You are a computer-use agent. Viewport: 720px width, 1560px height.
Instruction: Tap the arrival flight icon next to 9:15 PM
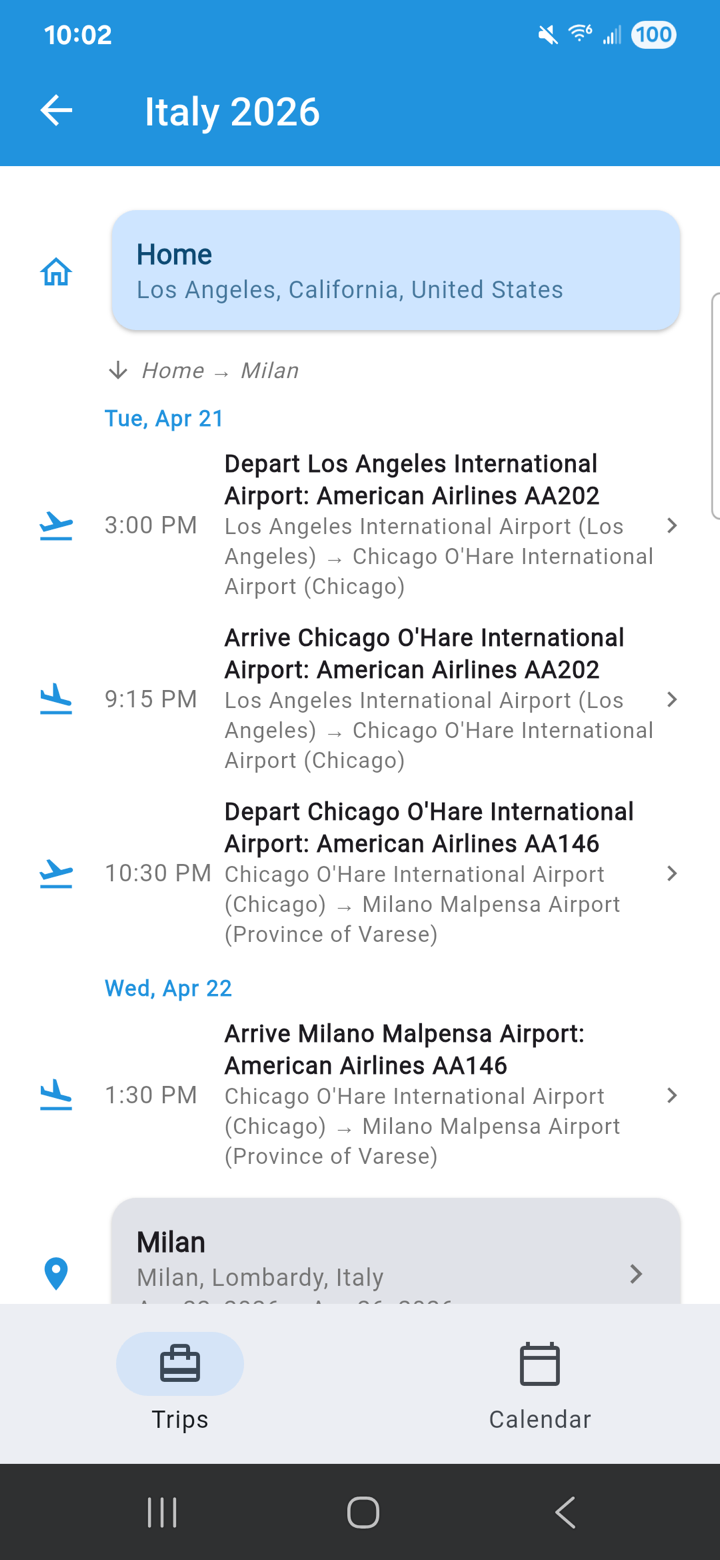coord(56,699)
